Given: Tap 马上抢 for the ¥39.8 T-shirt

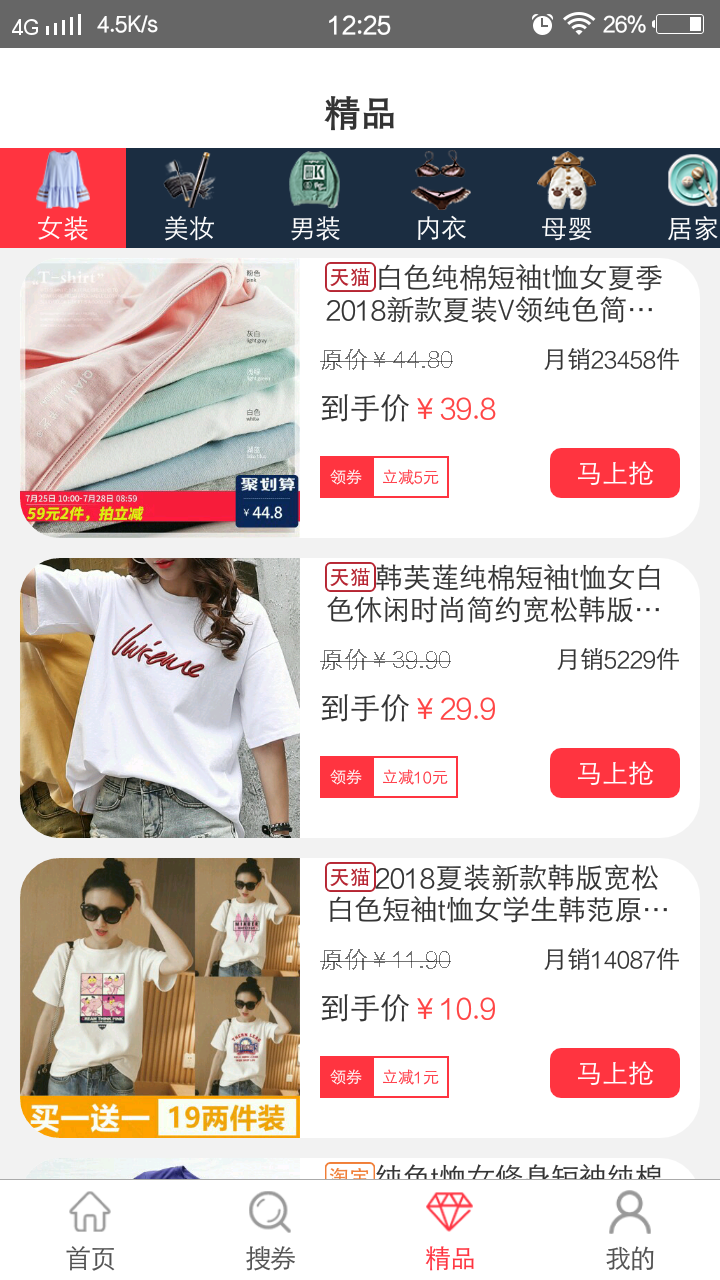Looking at the screenshot, I should point(614,473).
